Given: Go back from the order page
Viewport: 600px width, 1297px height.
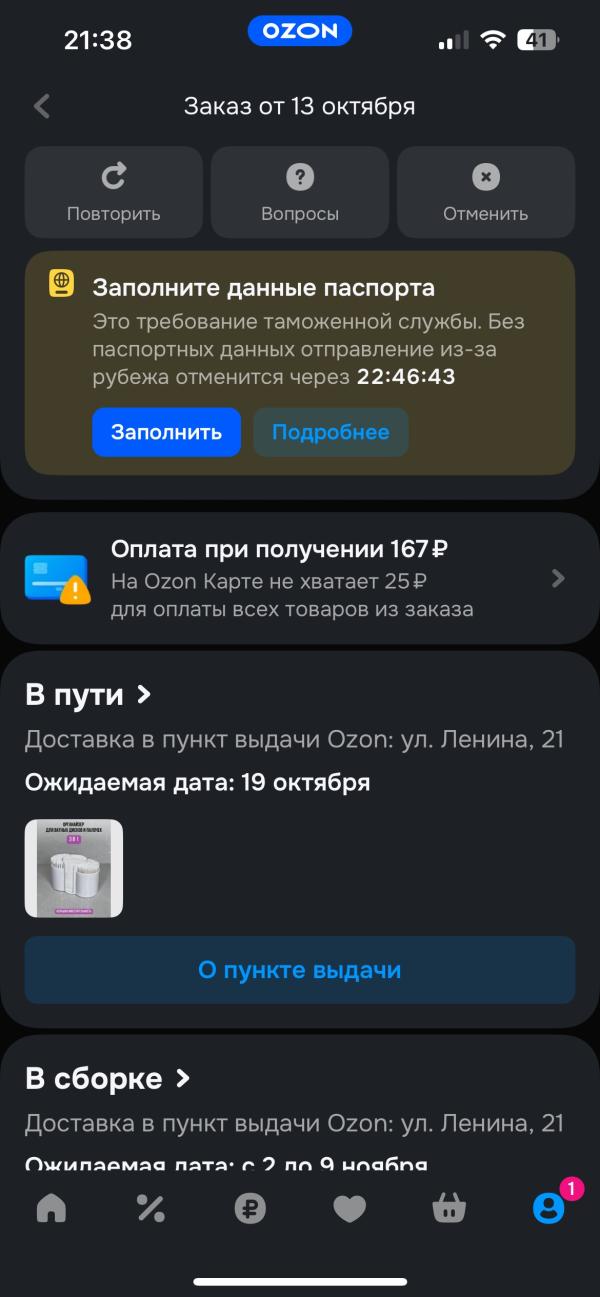Looking at the screenshot, I should [41, 107].
